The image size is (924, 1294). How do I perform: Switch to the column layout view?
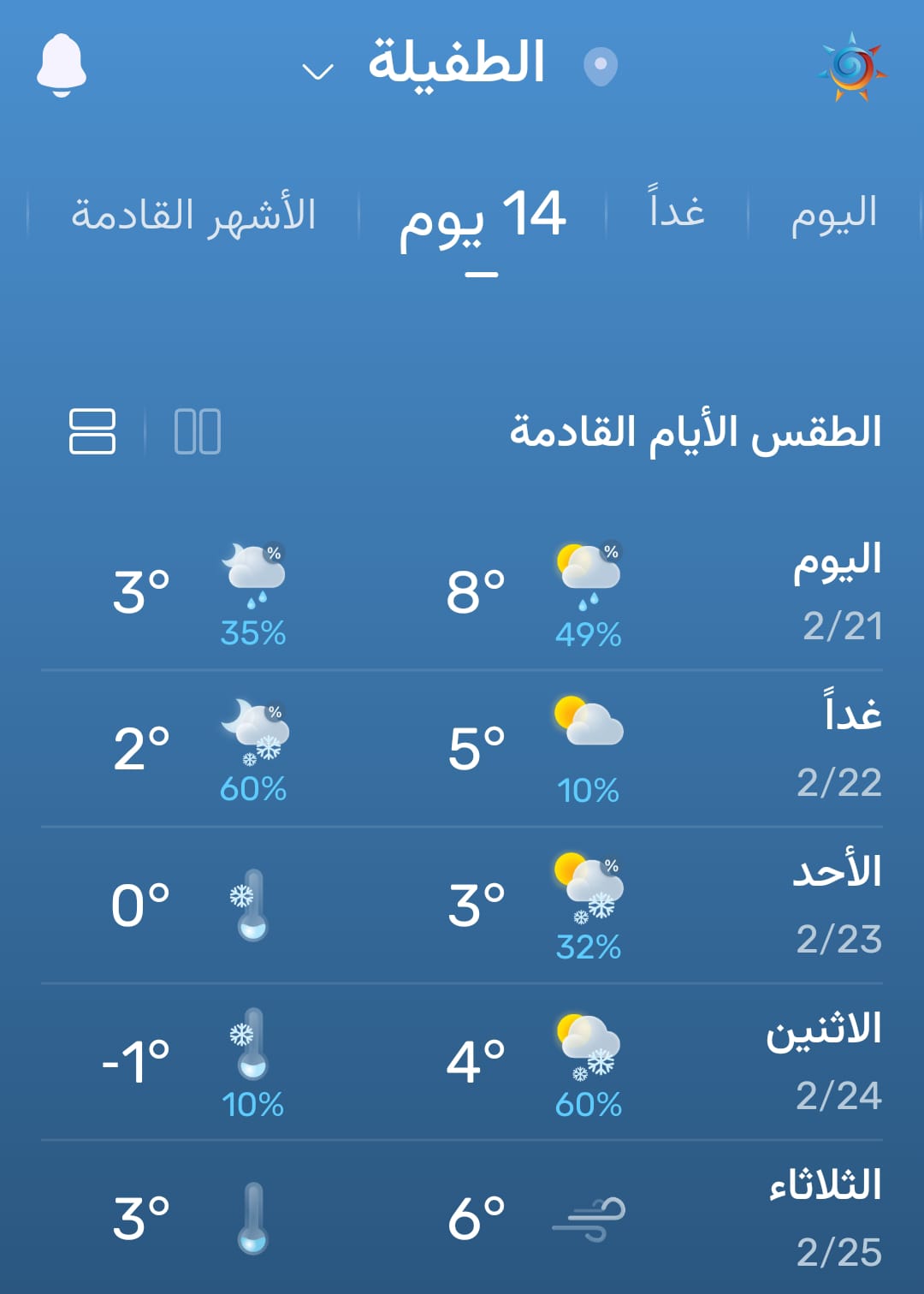click(198, 431)
